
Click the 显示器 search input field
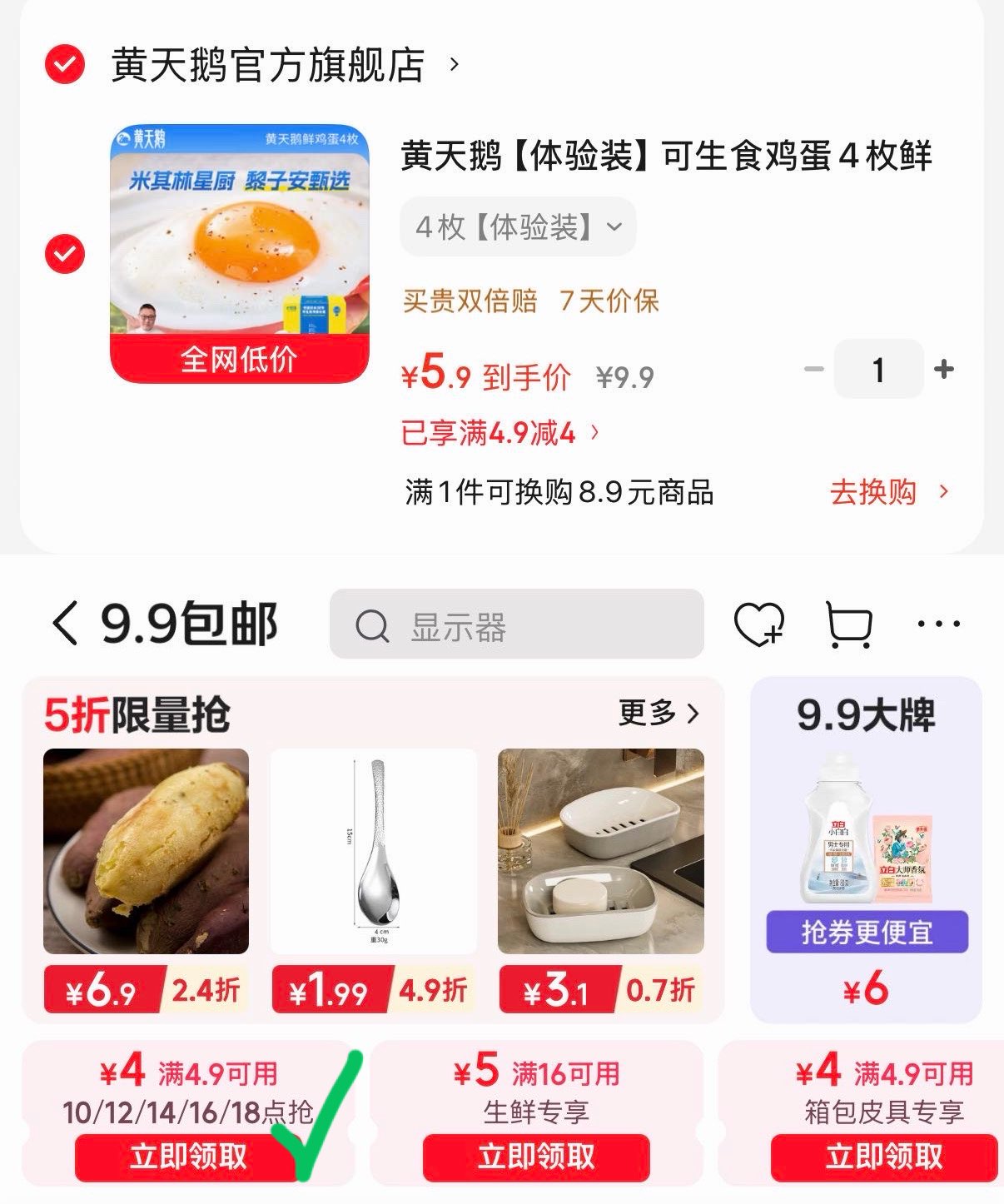466,625
